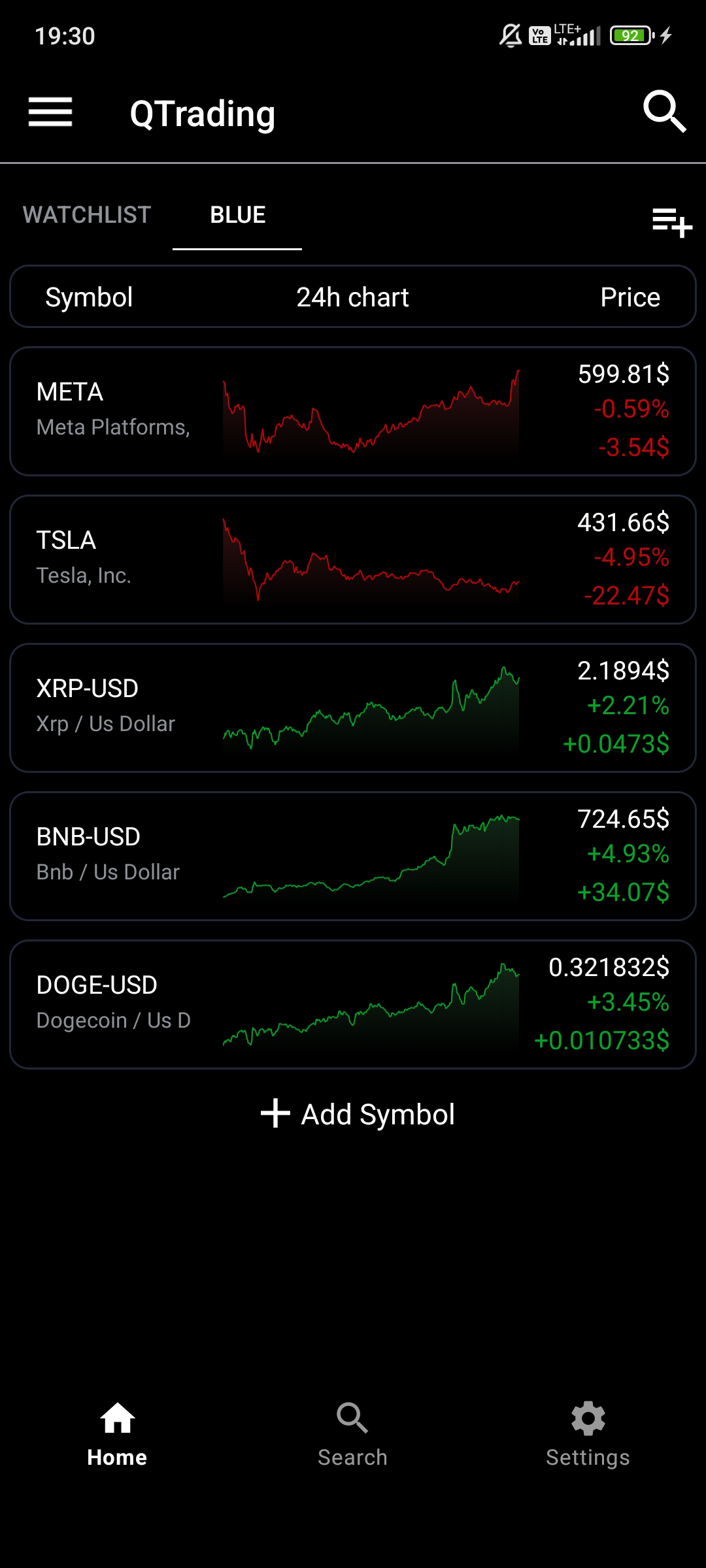Tap Add Symbol button
706x1568 pixels.
click(x=358, y=1114)
